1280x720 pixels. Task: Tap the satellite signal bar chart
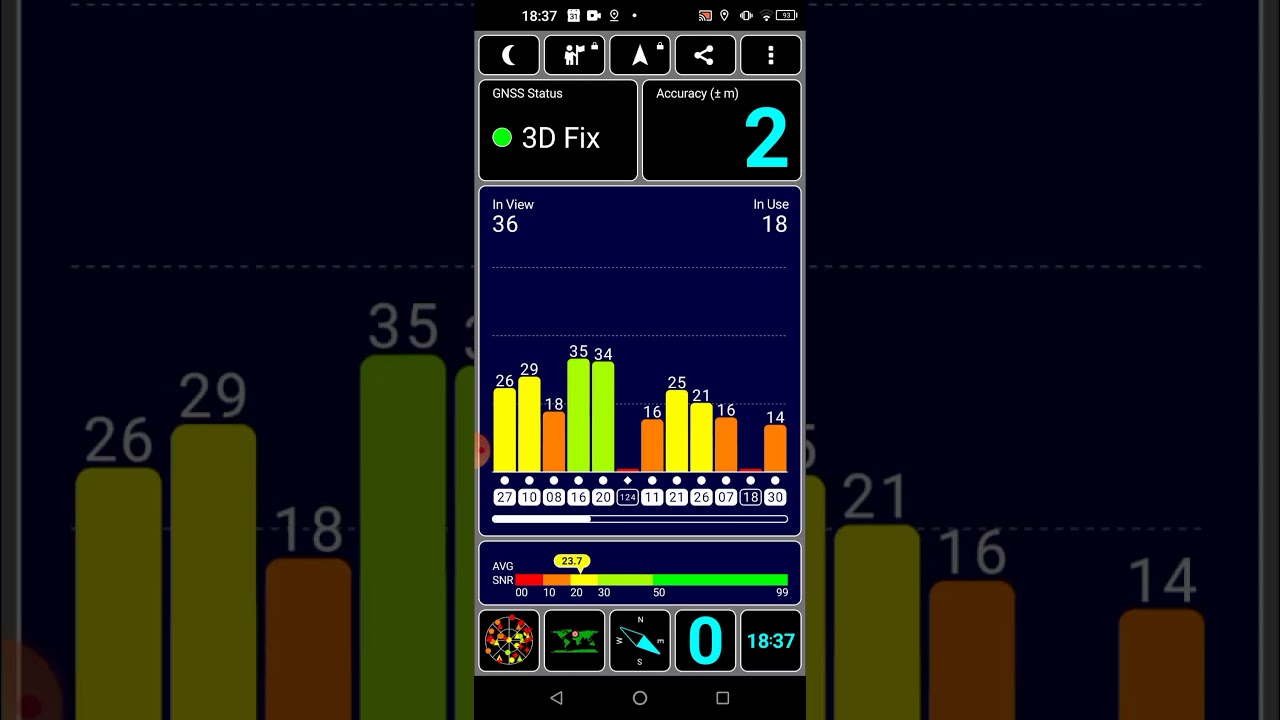tap(640, 400)
